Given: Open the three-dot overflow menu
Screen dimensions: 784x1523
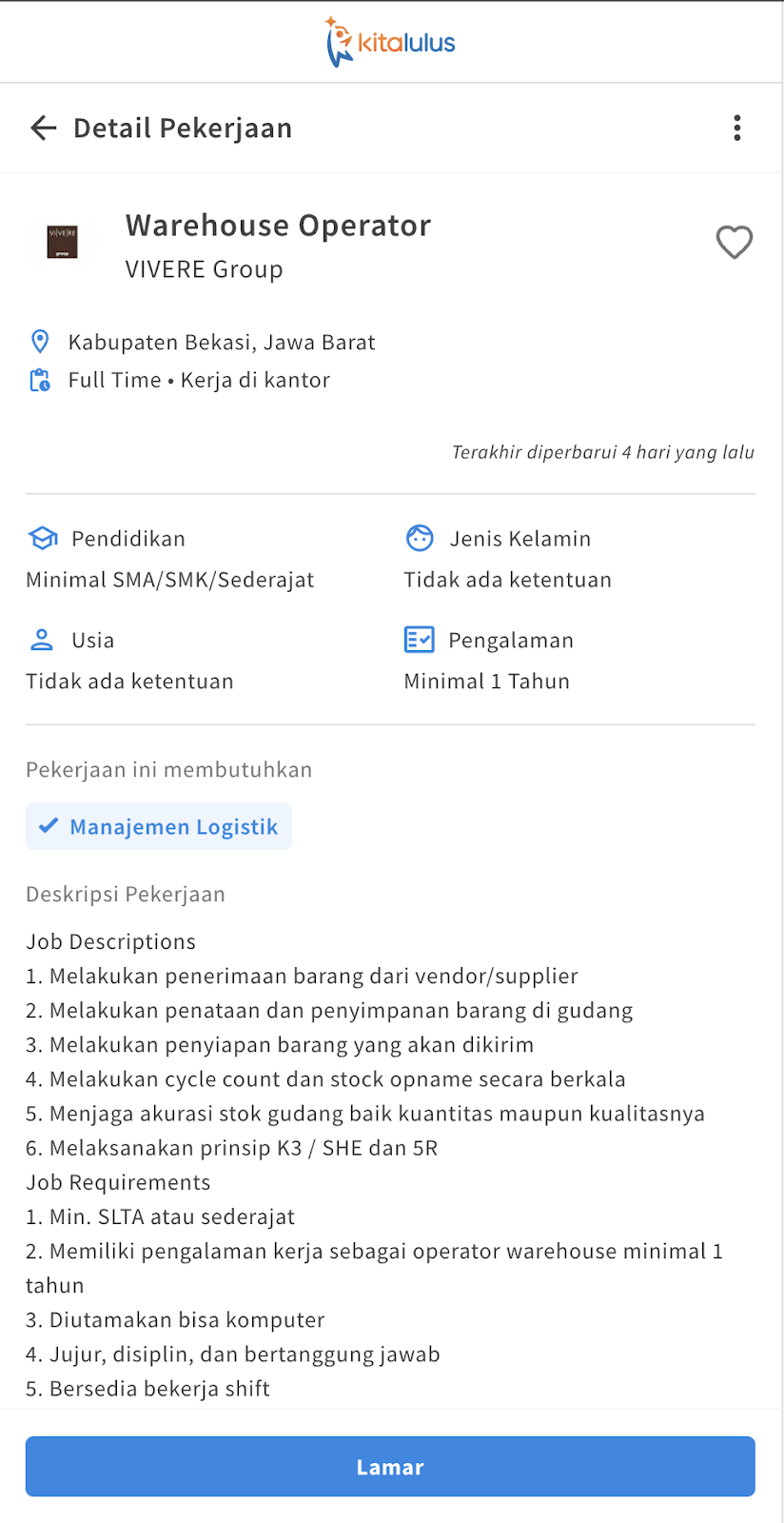Looking at the screenshot, I should 737,128.
